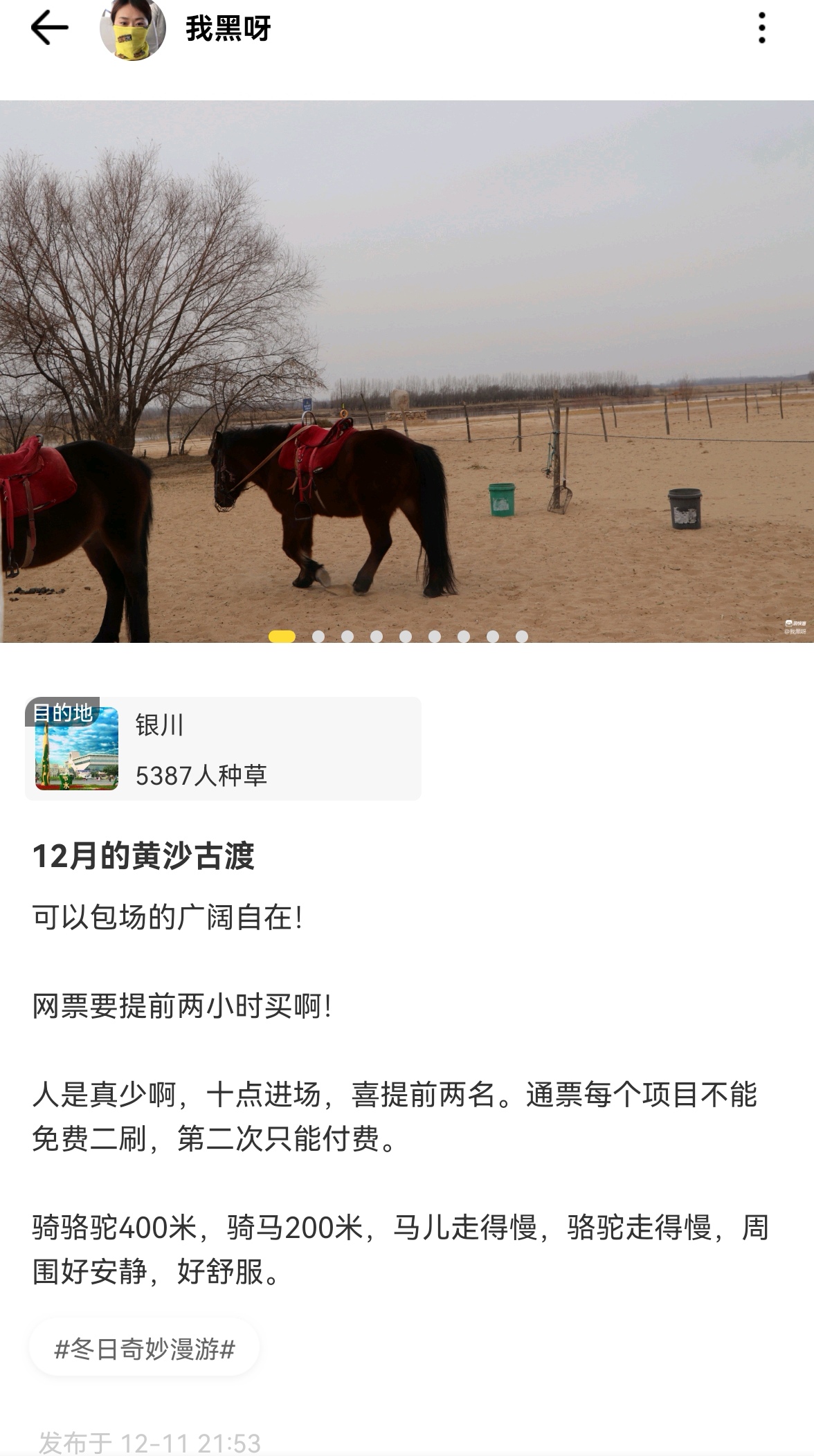Viewport: 814px width, 1456px height.
Task: Go back using the arrow
Action: click(x=49, y=28)
